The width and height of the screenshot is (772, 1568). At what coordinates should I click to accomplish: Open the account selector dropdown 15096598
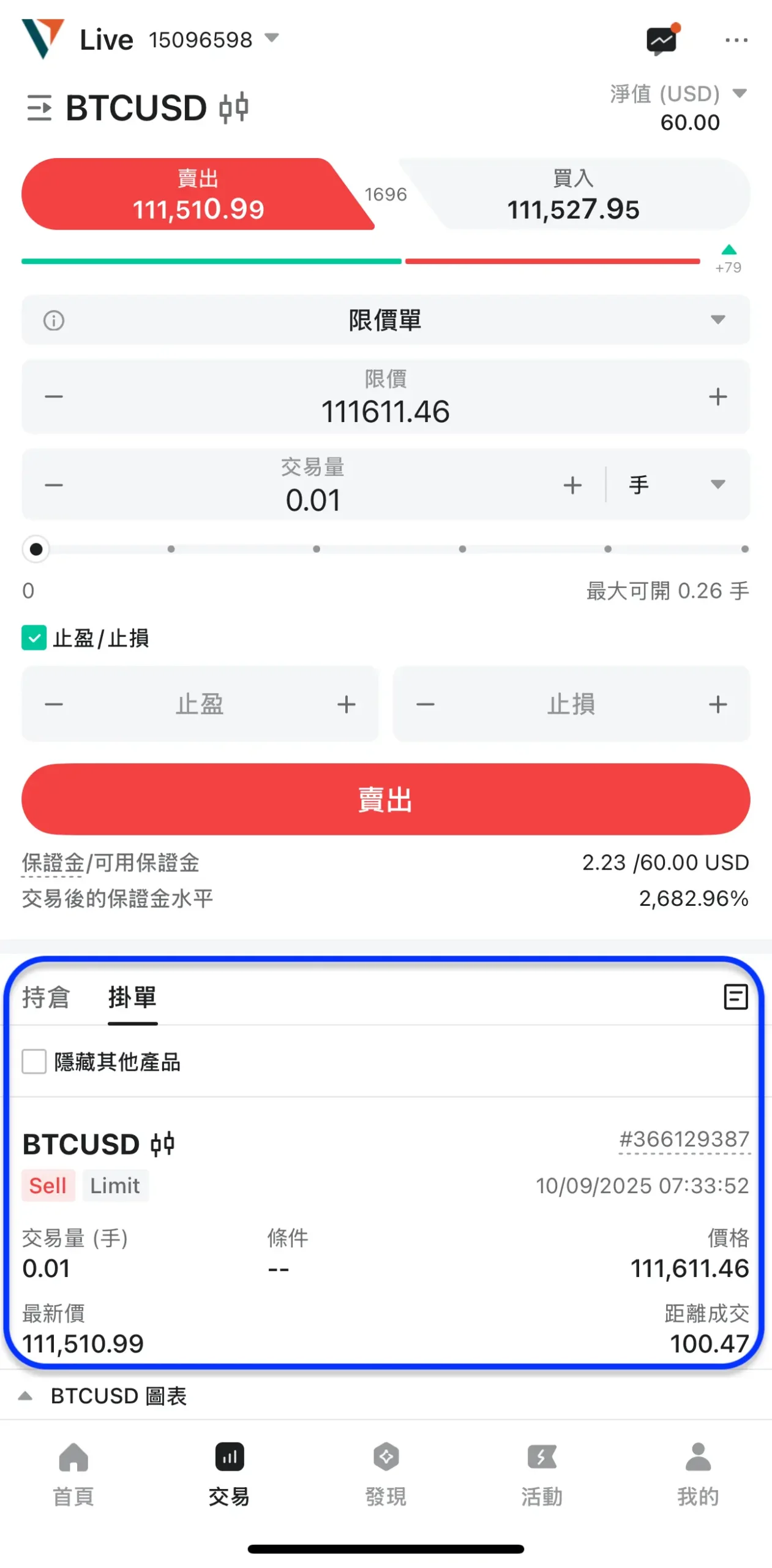[212, 40]
